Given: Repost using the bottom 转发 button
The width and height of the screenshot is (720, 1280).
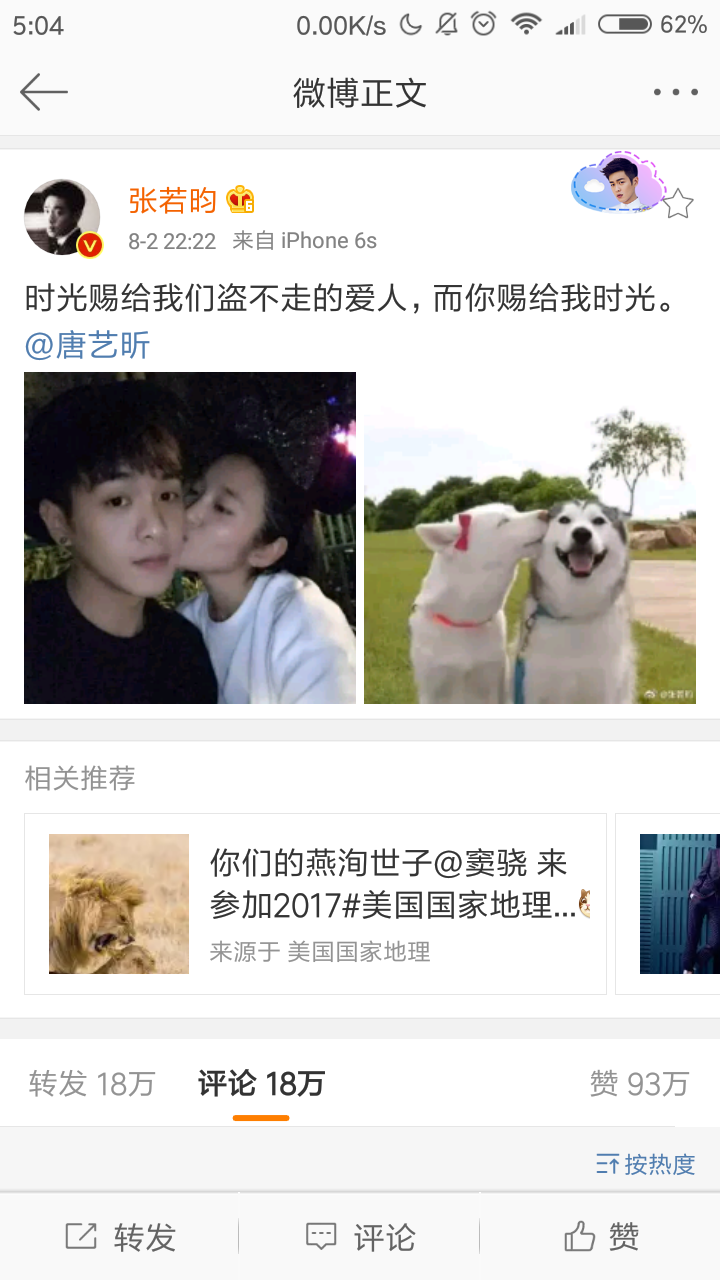Looking at the screenshot, I should [x=120, y=1237].
